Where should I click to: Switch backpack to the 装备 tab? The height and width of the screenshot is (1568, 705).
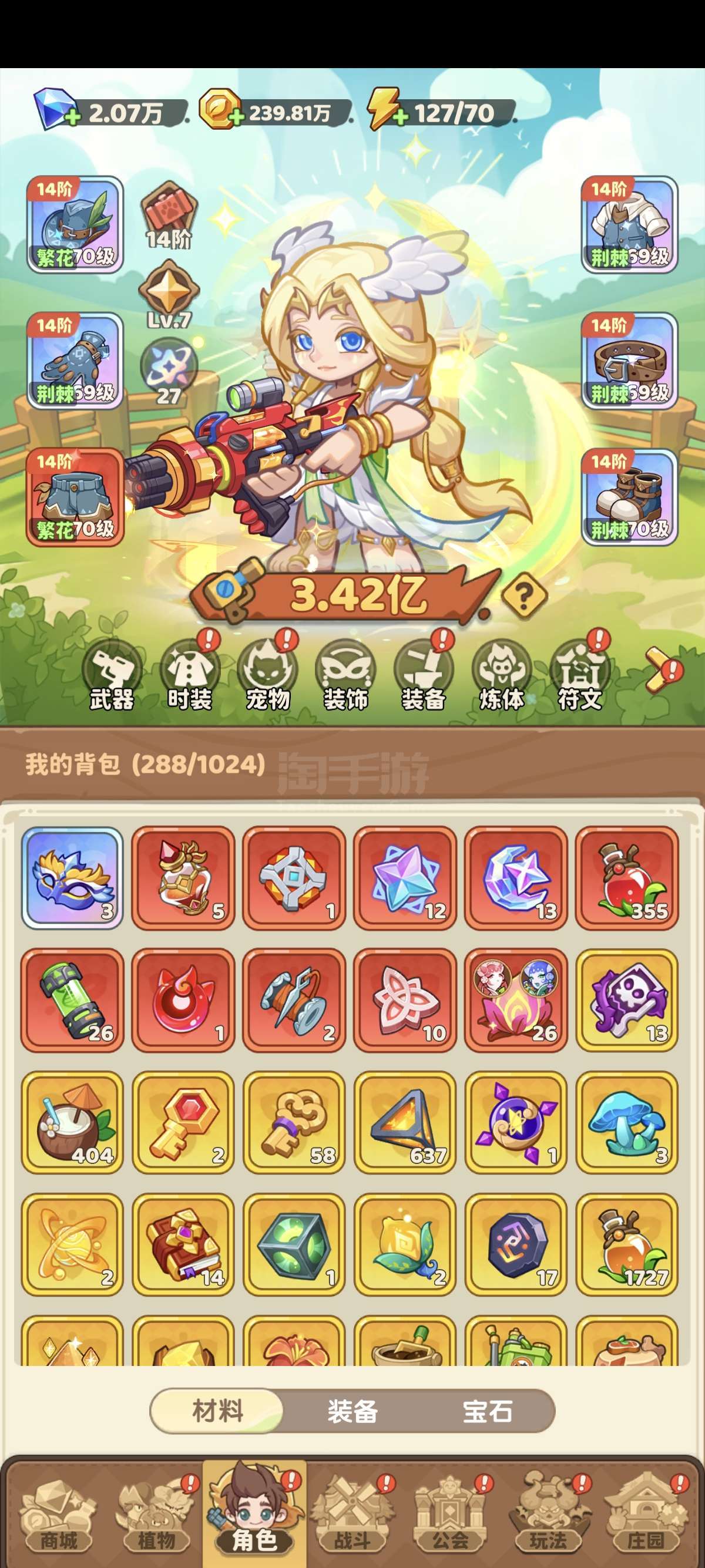pos(352,1411)
